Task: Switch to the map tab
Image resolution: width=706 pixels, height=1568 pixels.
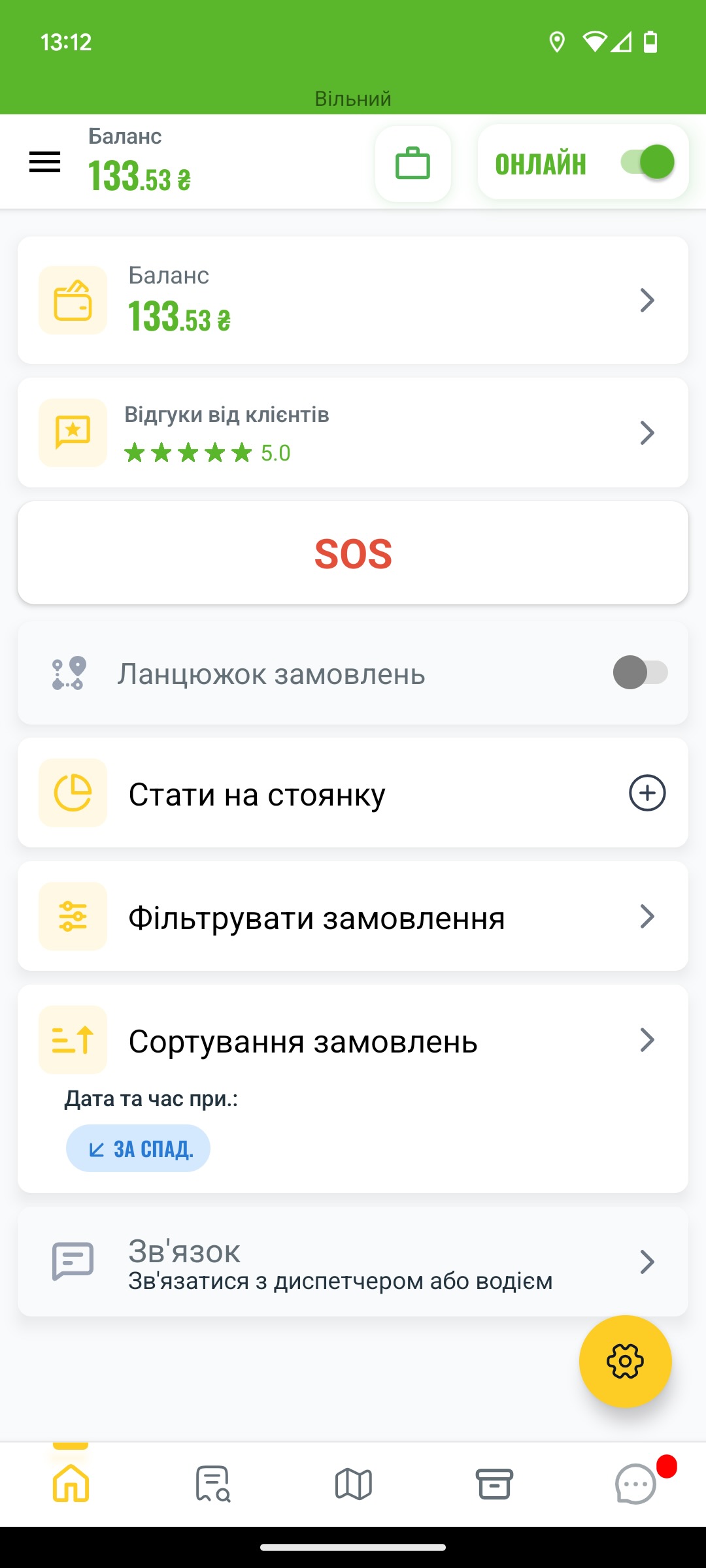Action: pos(354,1484)
